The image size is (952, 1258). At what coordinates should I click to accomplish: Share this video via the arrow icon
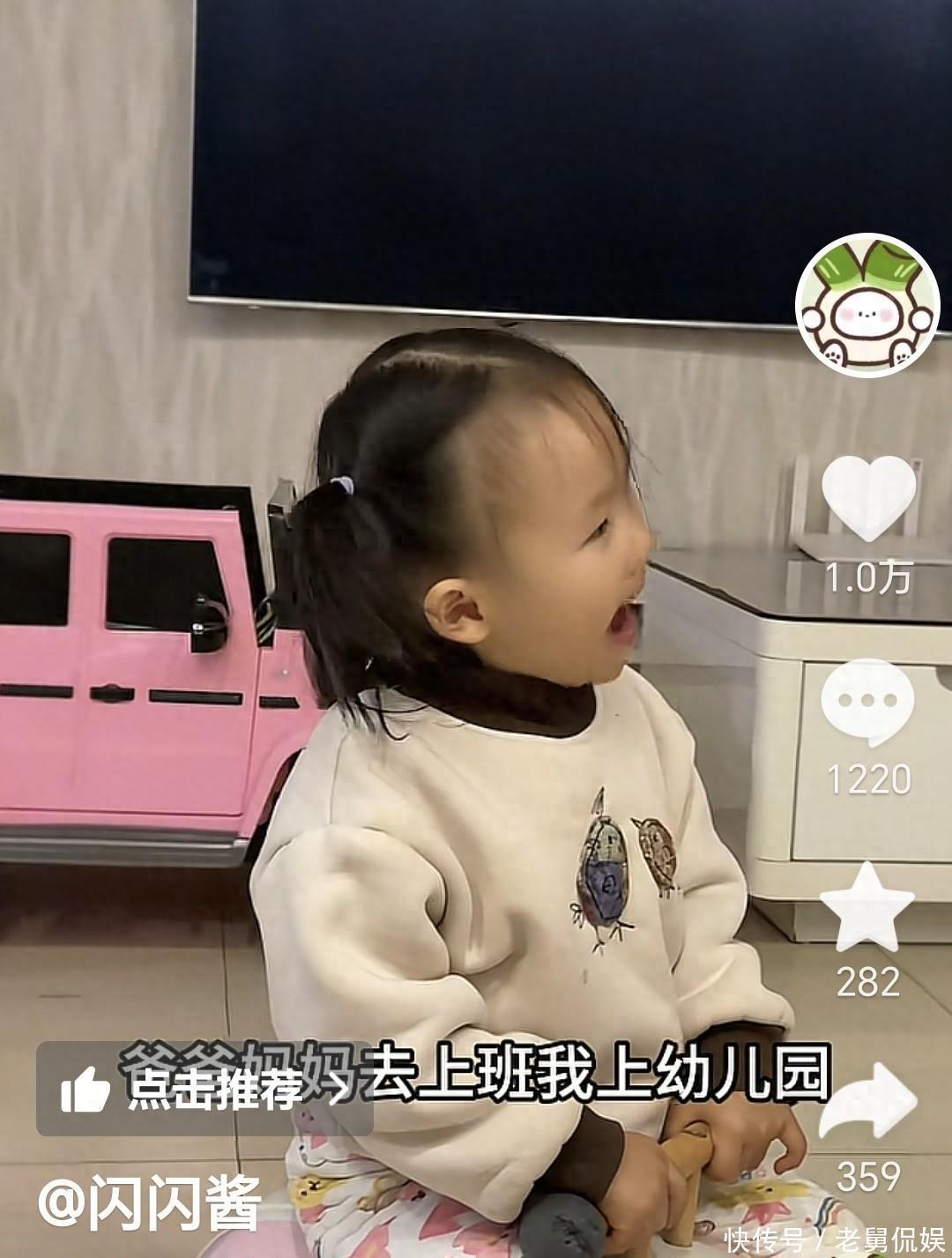click(x=868, y=1102)
